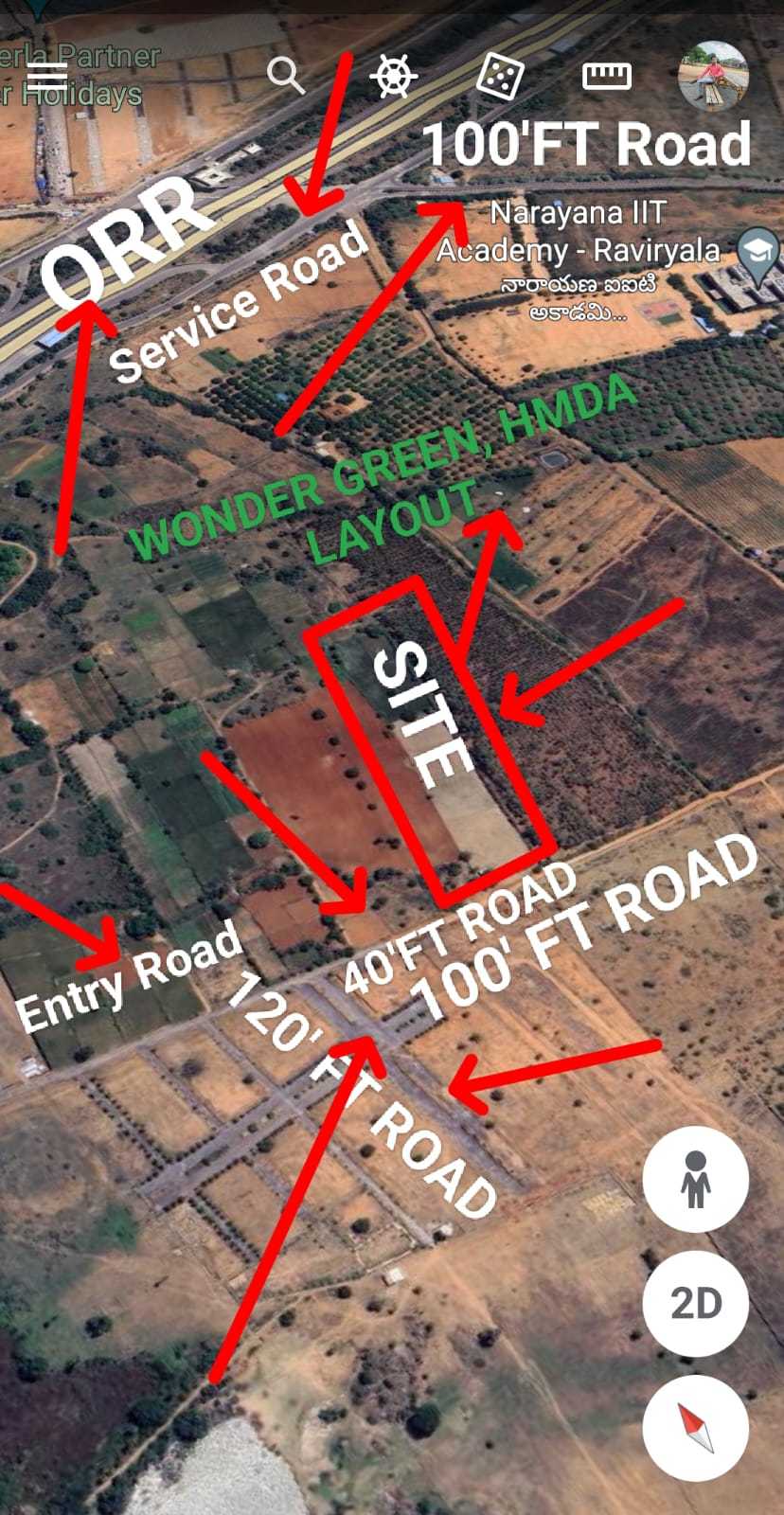Open the ruler measure tool

point(607,76)
